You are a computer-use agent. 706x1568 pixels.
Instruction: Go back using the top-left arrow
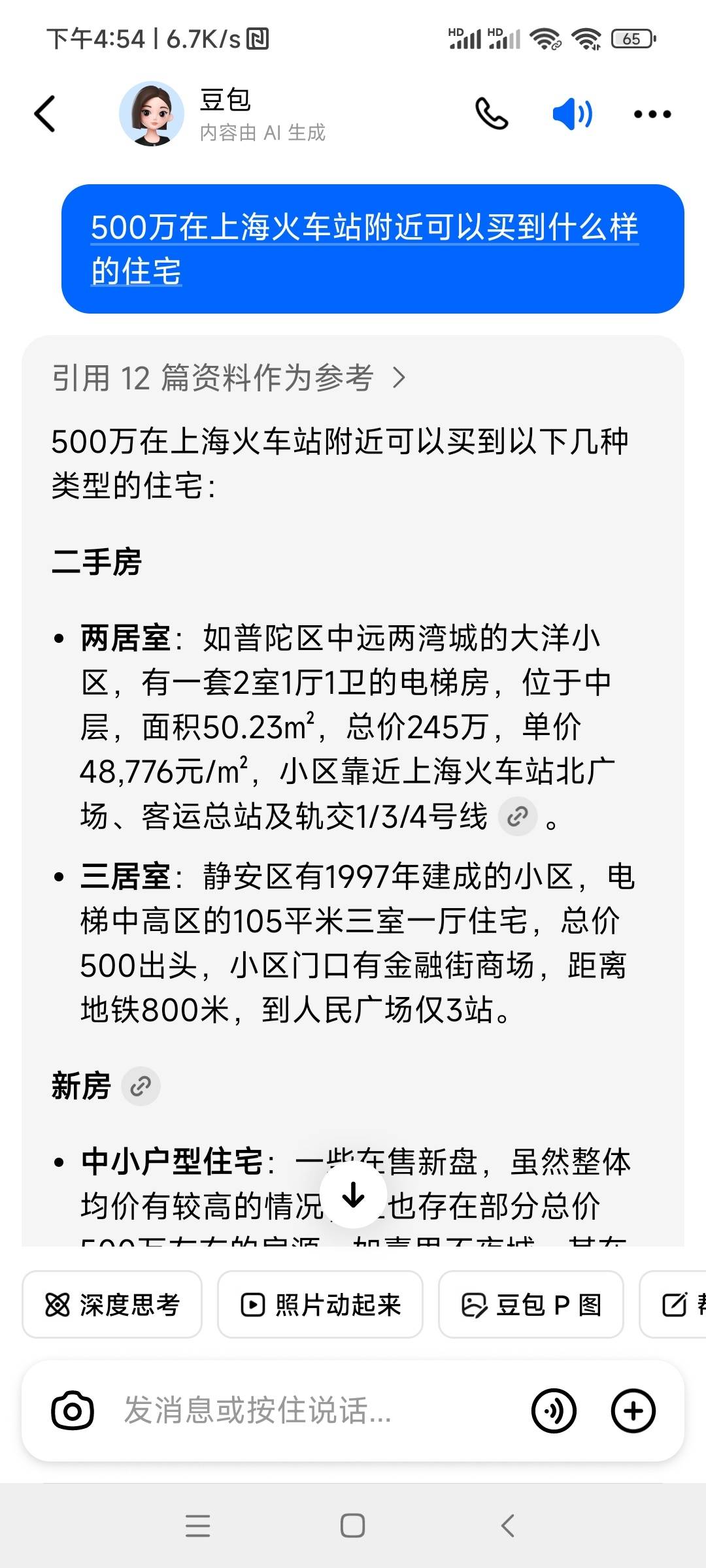44,114
